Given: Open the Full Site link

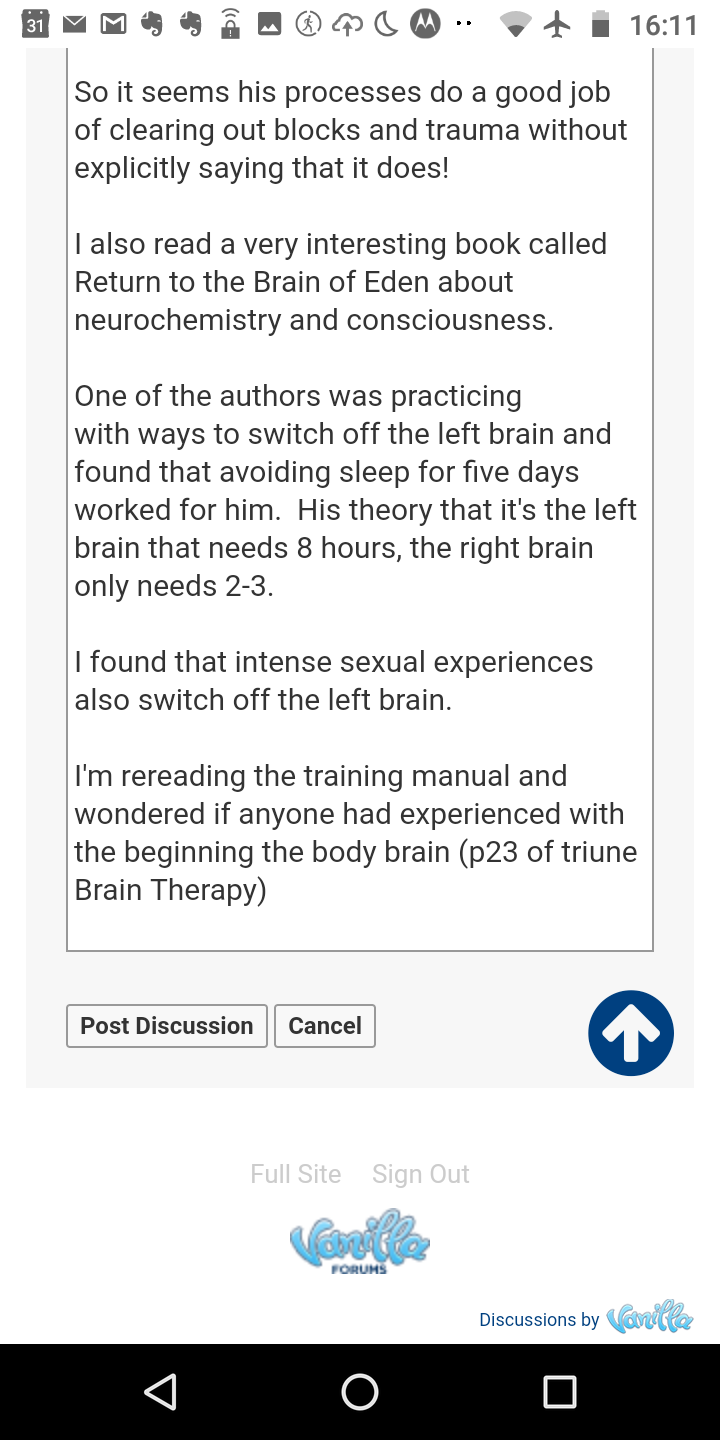Looking at the screenshot, I should click(296, 1174).
